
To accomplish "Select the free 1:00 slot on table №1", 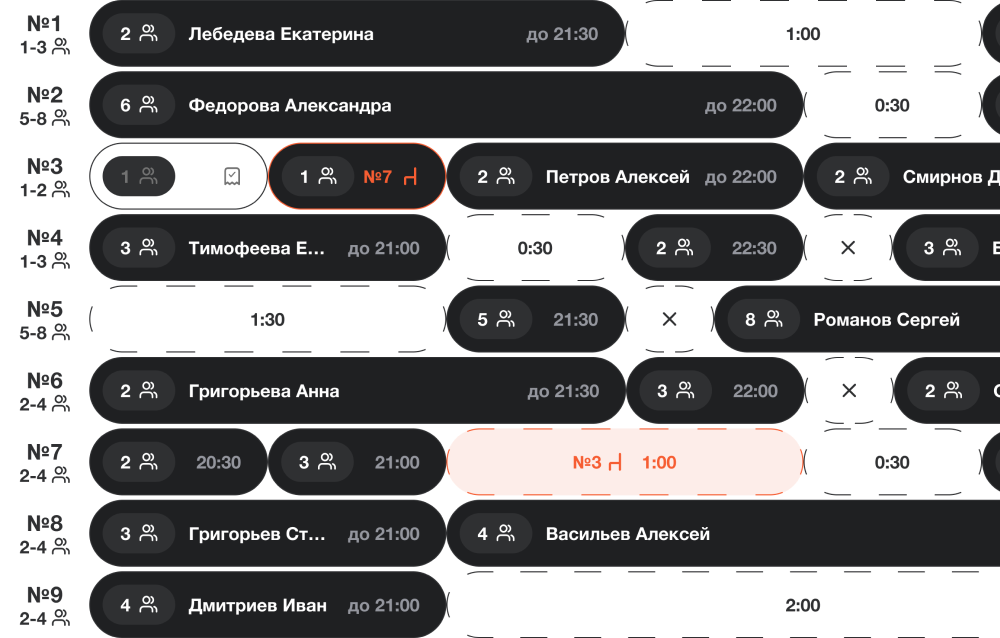I will coord(800,34).
